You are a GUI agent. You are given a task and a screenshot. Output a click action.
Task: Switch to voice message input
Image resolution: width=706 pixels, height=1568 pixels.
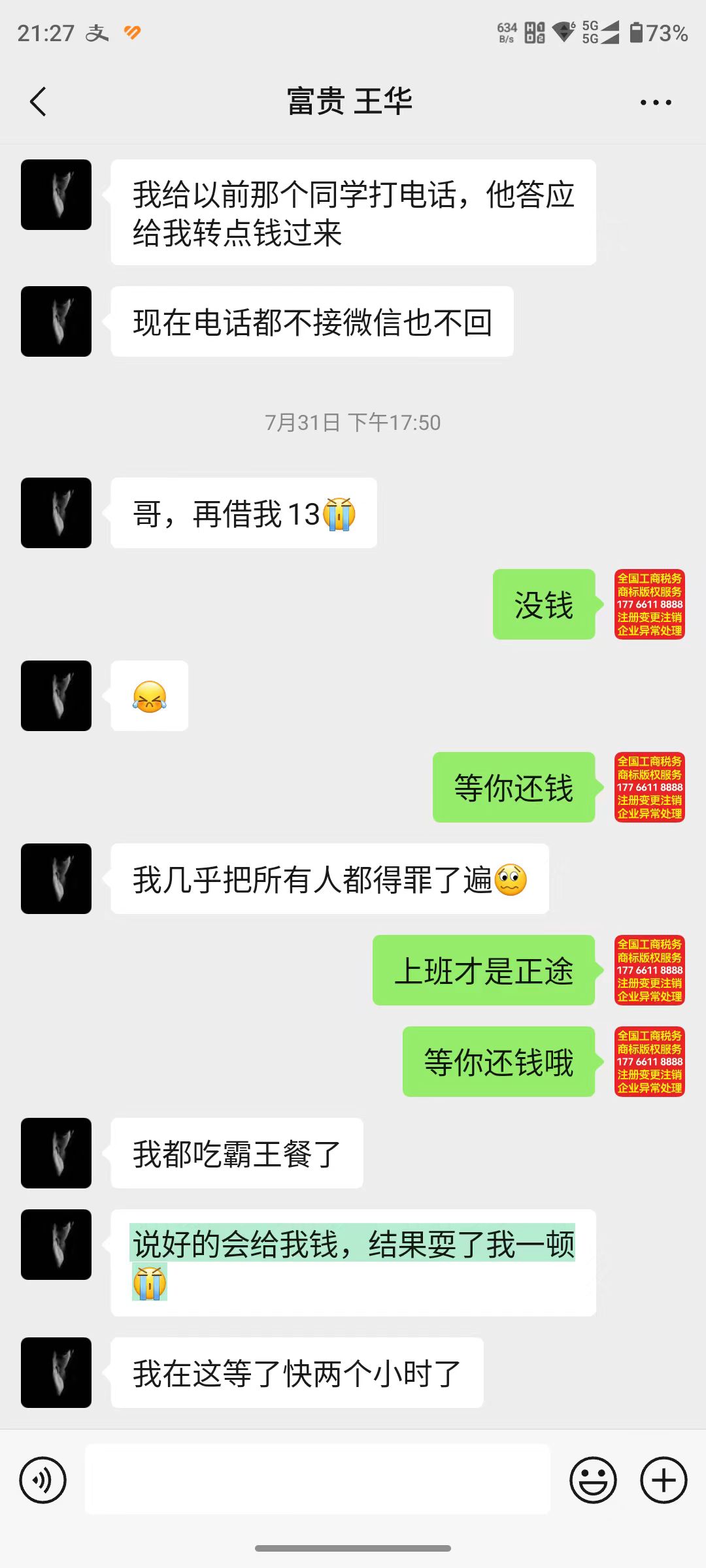pyautogui.click(x=43, y=1480)
